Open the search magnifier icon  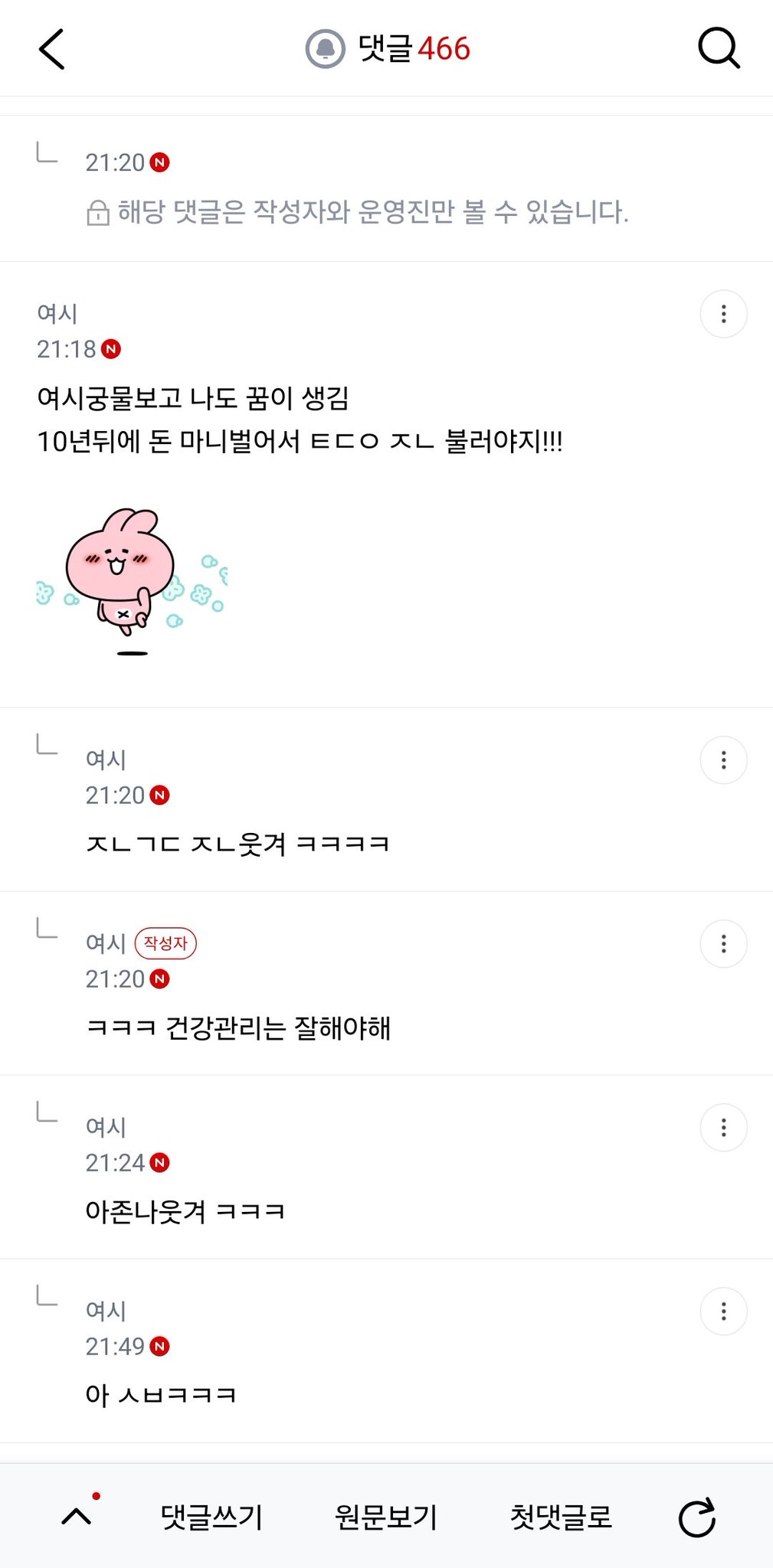click(719, 49)
